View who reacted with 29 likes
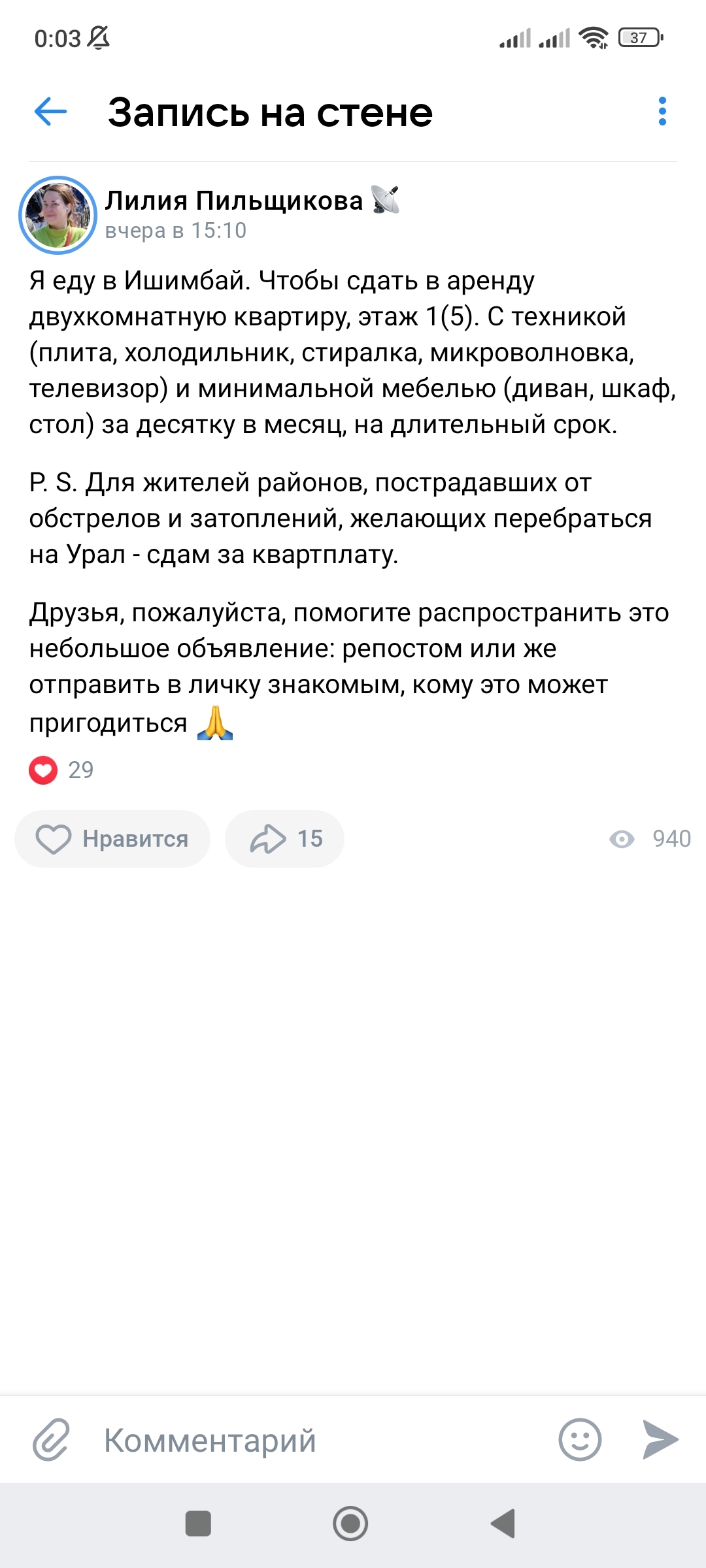 click(61, 770)
